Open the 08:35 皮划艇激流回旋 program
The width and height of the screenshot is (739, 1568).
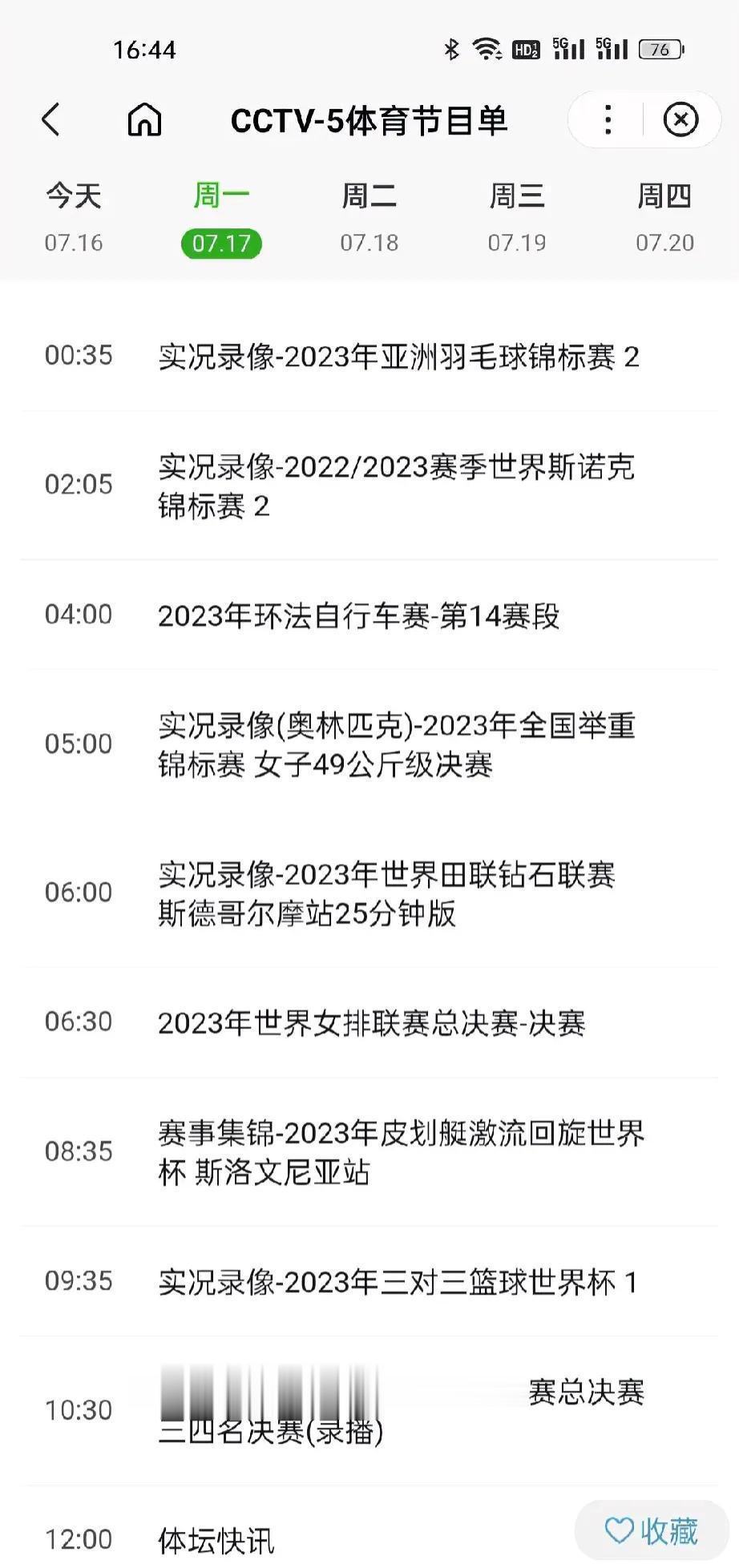click(x=369, y=1152)
